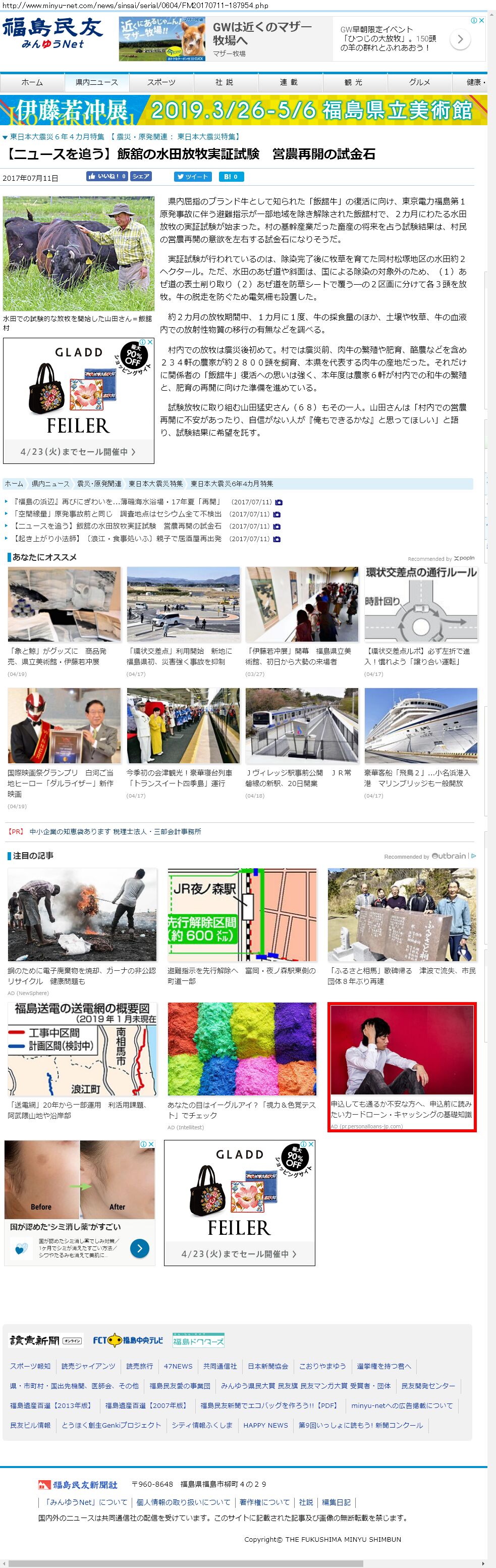Tweet this article via ツイート button
This screenshot has height=1568, width=496.
pos(192,177)
